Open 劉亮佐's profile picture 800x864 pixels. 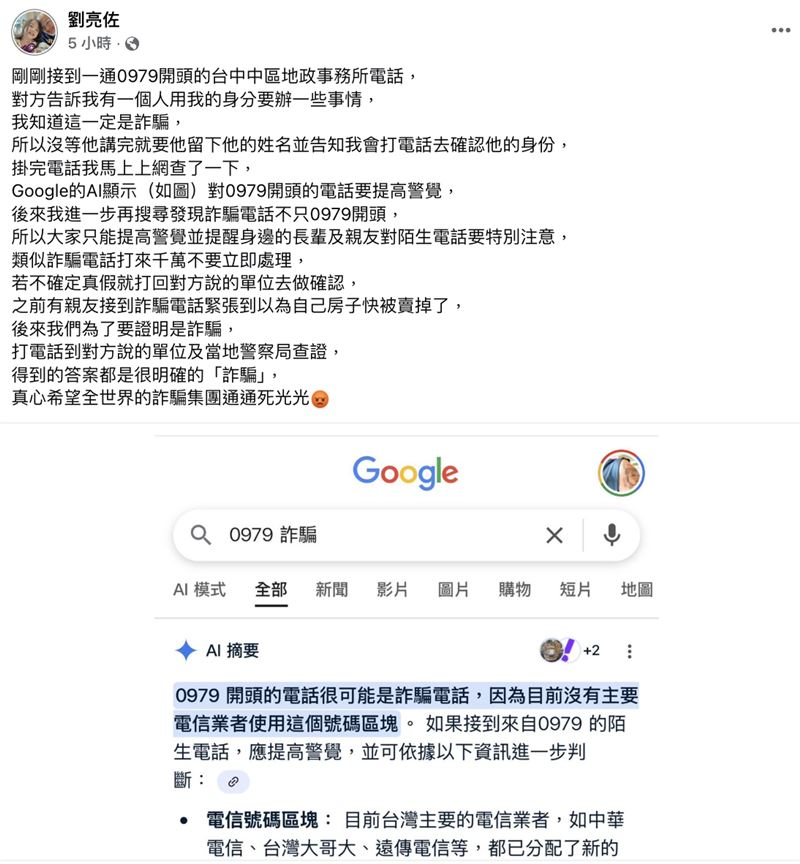(x=34, y=32)
